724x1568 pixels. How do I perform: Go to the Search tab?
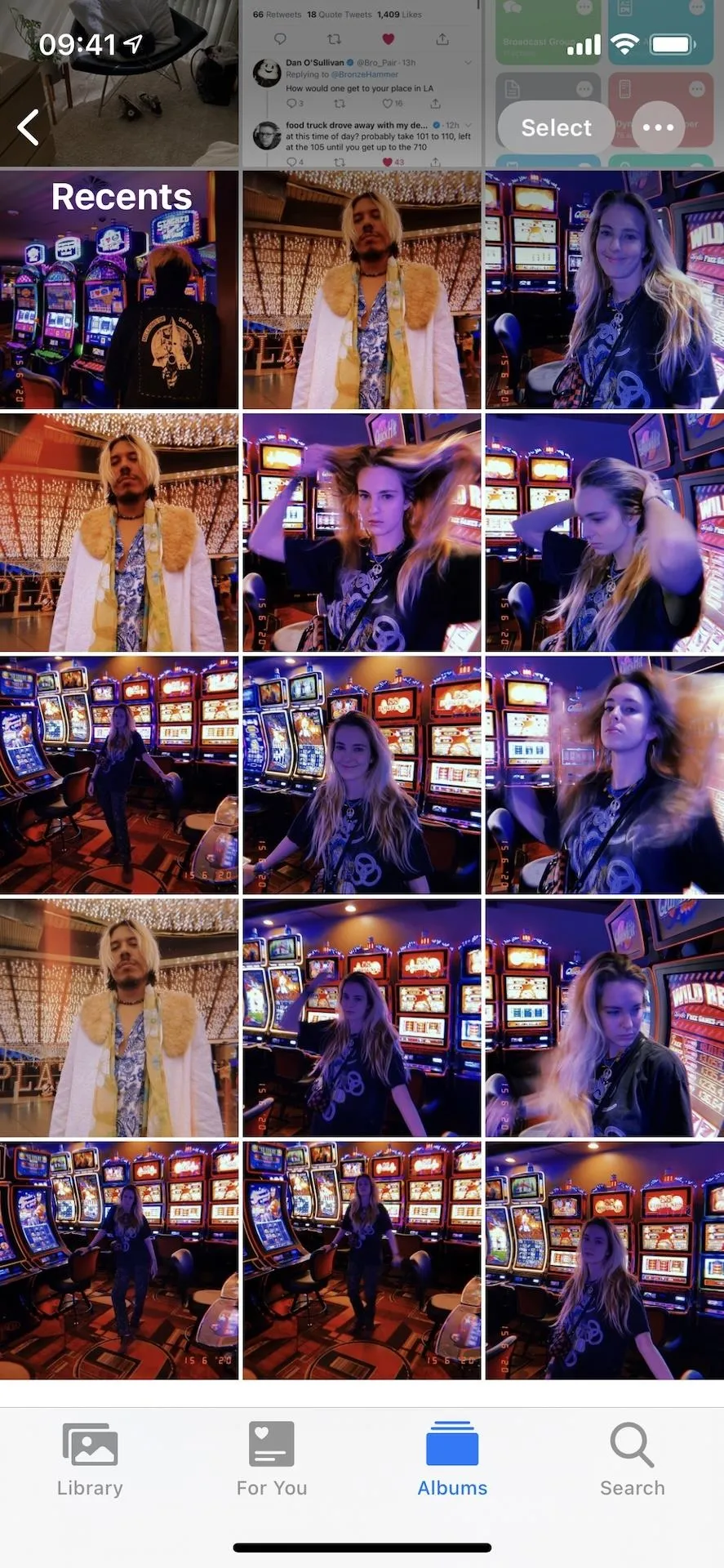[x=633, y=1460]
